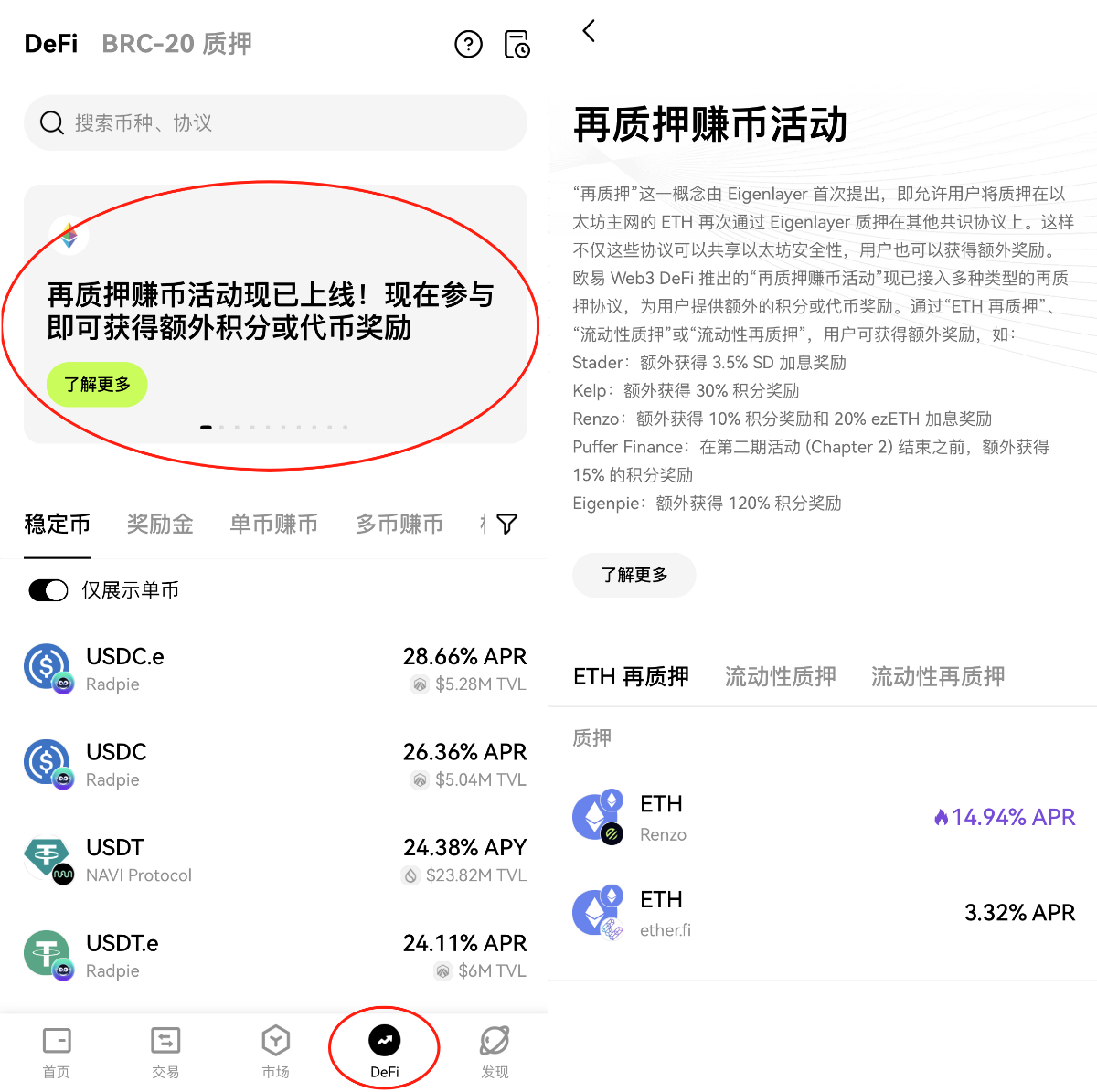The image size is (1097, 1092).
Task: Open the USDC.e Radpie product row
Action: tap(274, 669)
